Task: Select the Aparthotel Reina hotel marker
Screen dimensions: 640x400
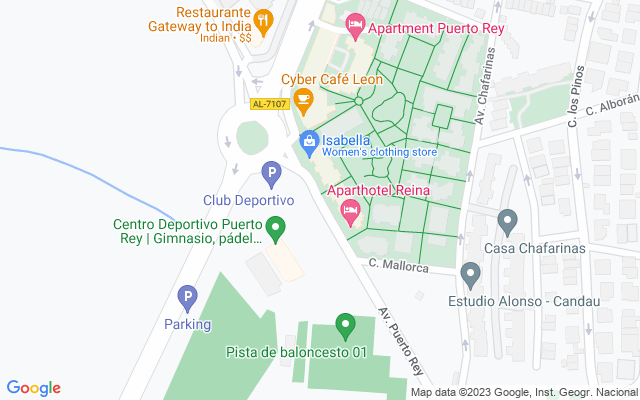Action: coord(350,211)
